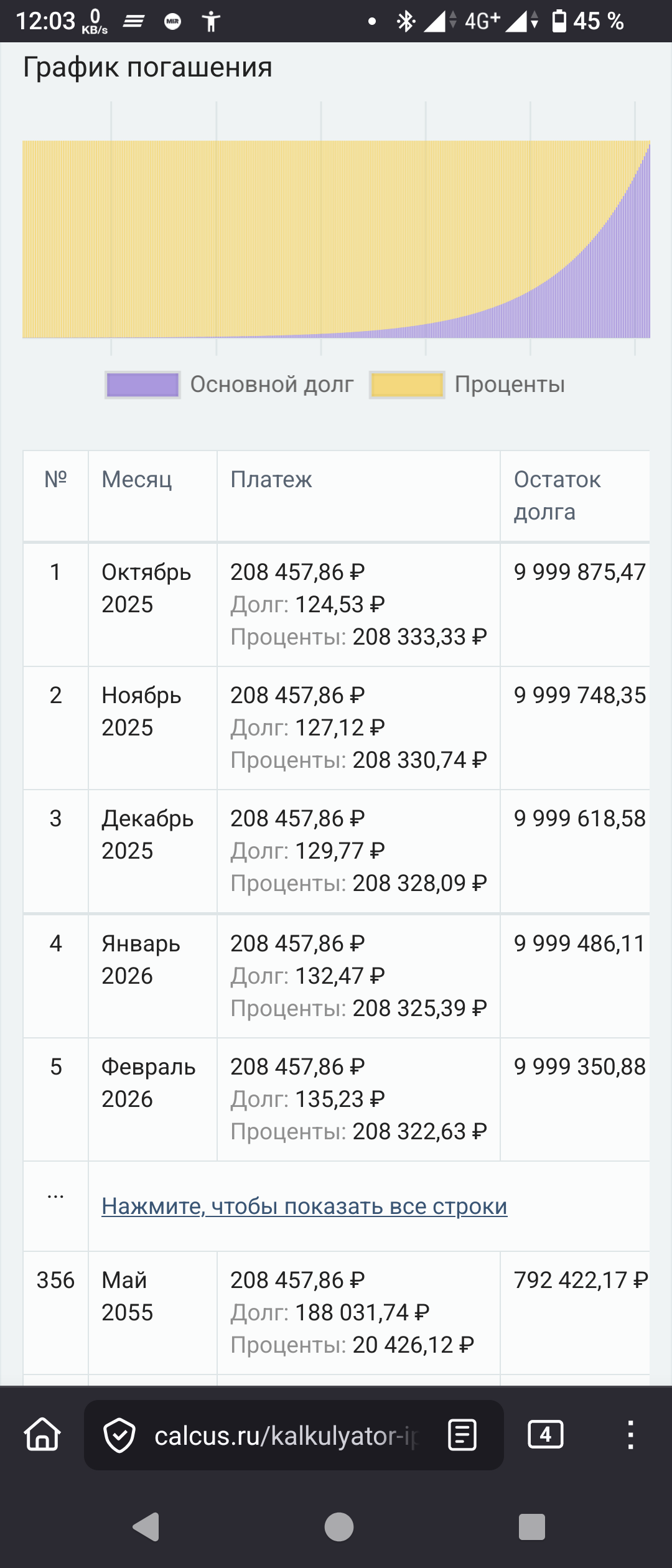The height and width of the screenshot is (1568, 672).
Task: Open recent apps from the navigation bar
Action: (531, 1527)
